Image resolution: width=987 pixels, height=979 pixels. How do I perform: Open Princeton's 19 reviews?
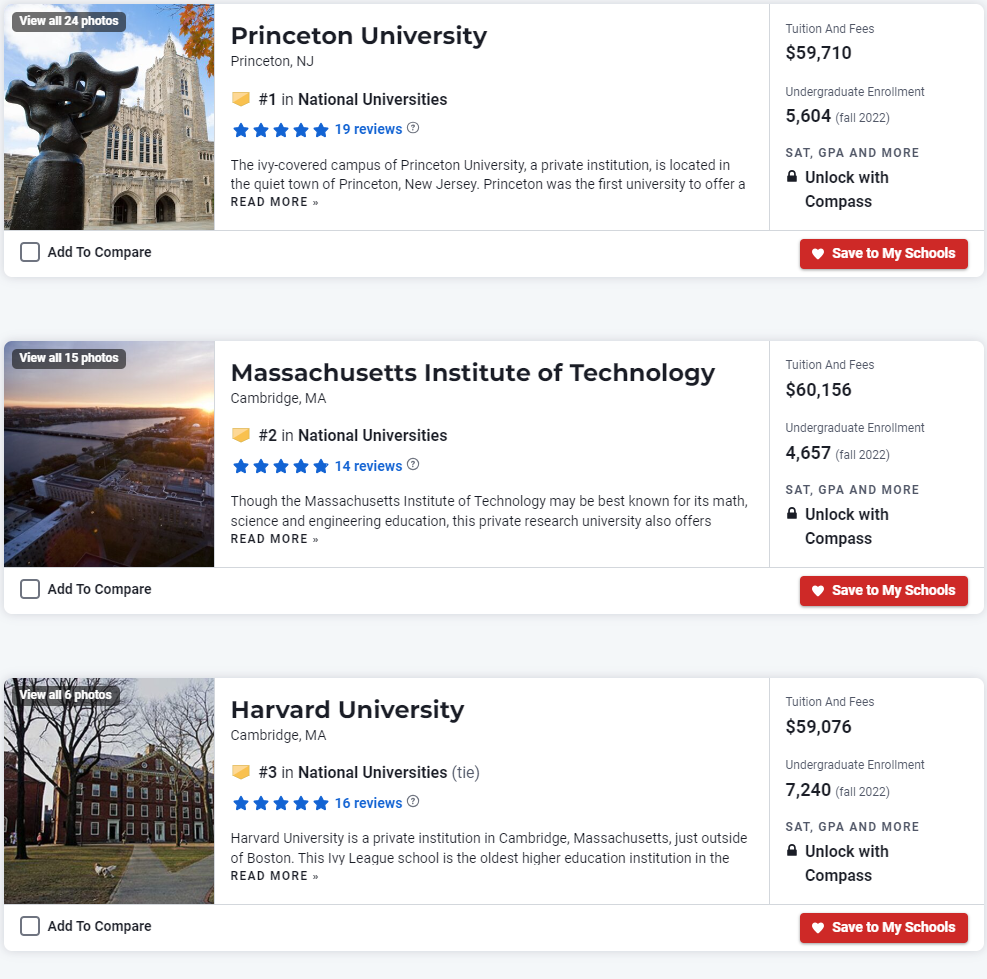(368, 129)
